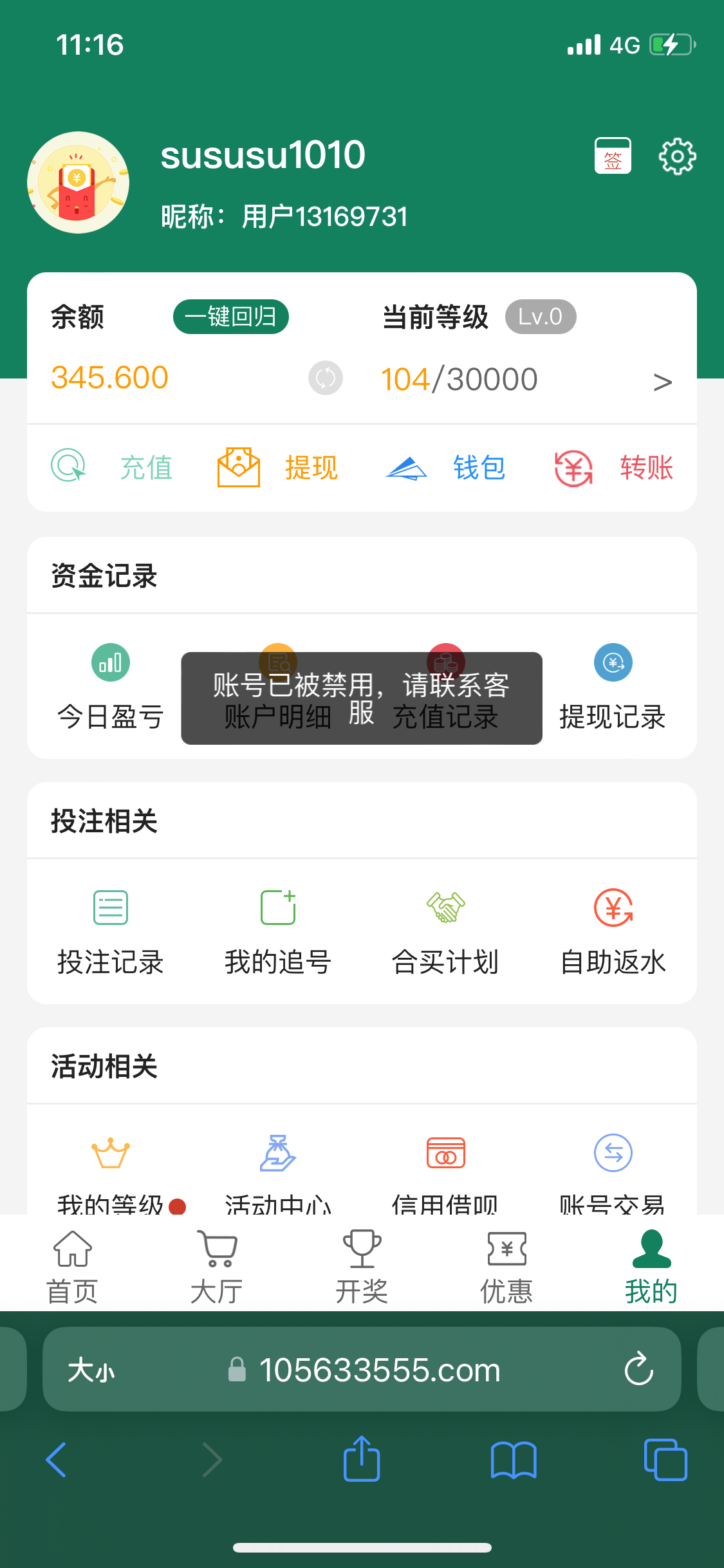This screenshot has height=1568, width=724.
Task: Switch to the 大厅 tab
Action: click(217, 1266)
